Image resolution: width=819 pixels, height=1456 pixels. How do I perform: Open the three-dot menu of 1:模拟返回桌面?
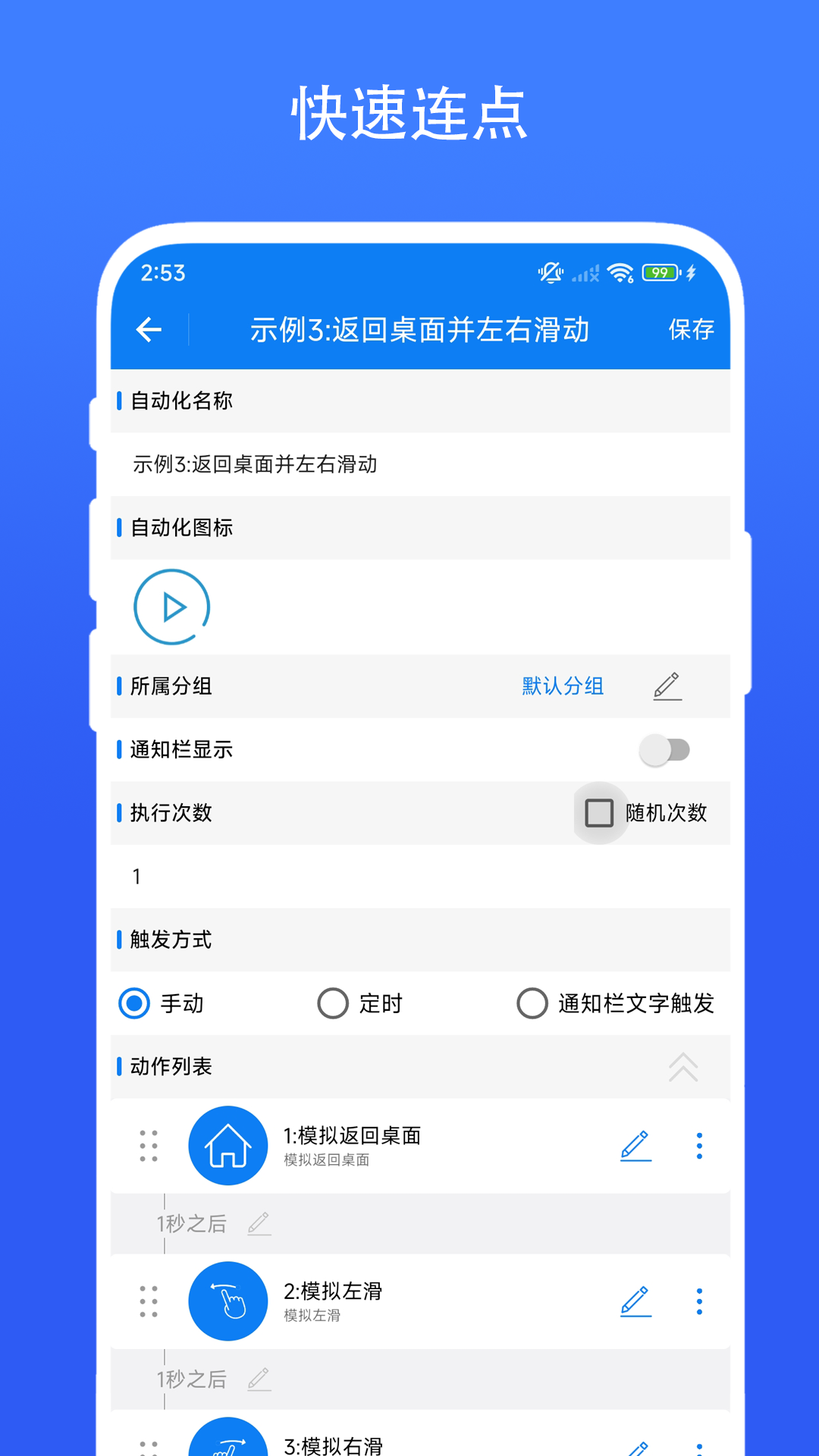tap(698, 1145)
